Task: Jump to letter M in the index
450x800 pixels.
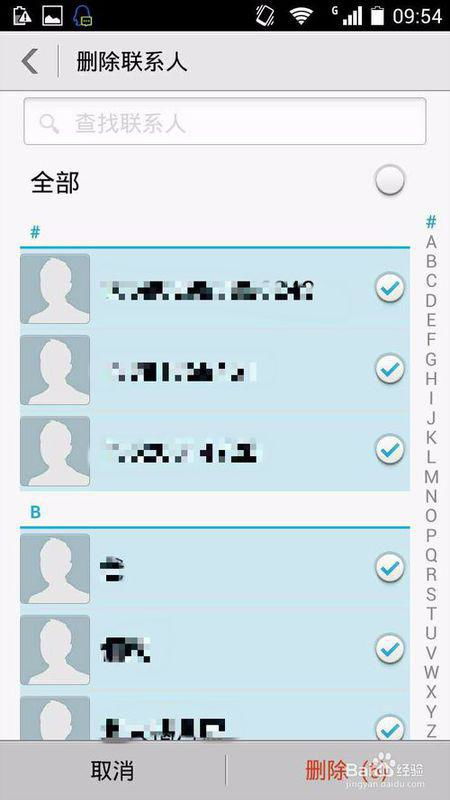Action: point(431,477)
